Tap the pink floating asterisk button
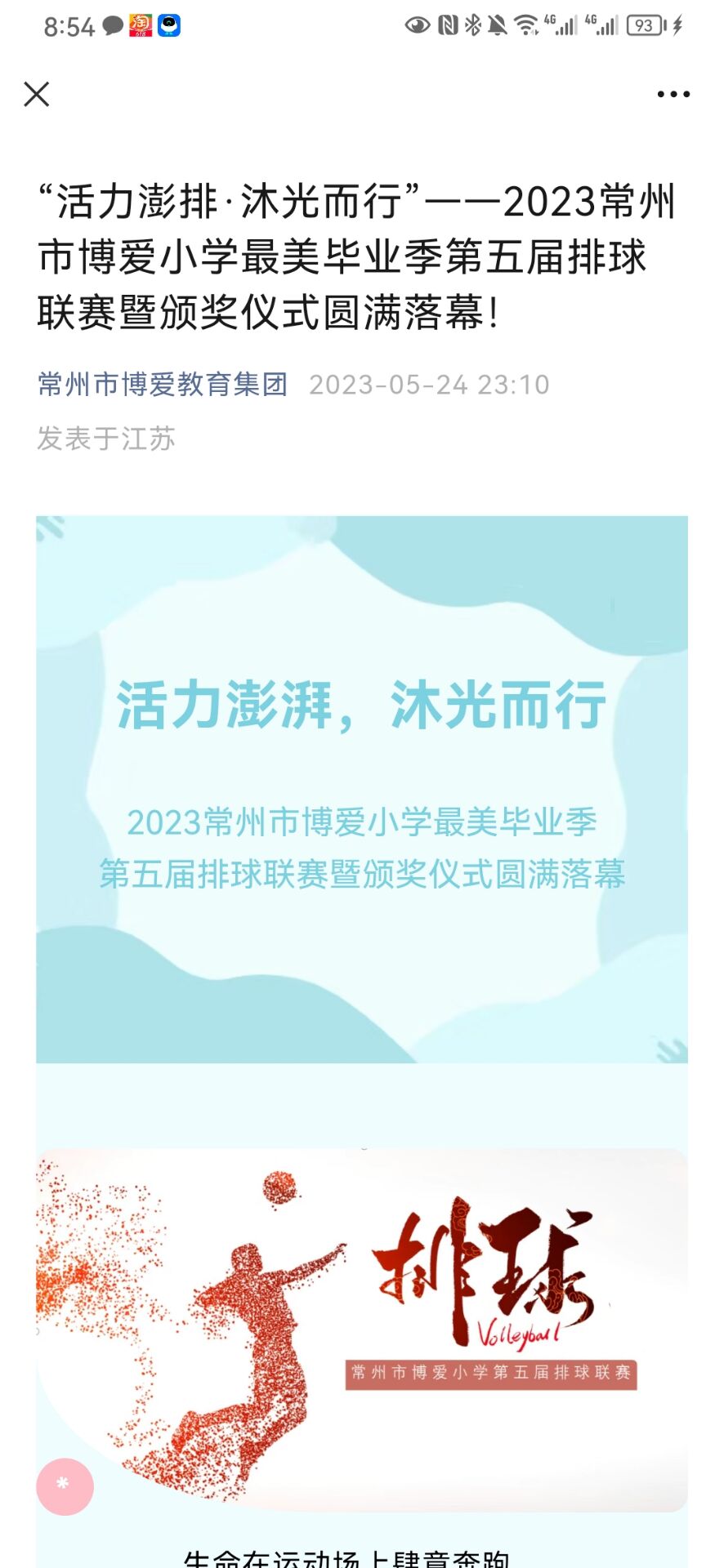 coord(65,1486)
